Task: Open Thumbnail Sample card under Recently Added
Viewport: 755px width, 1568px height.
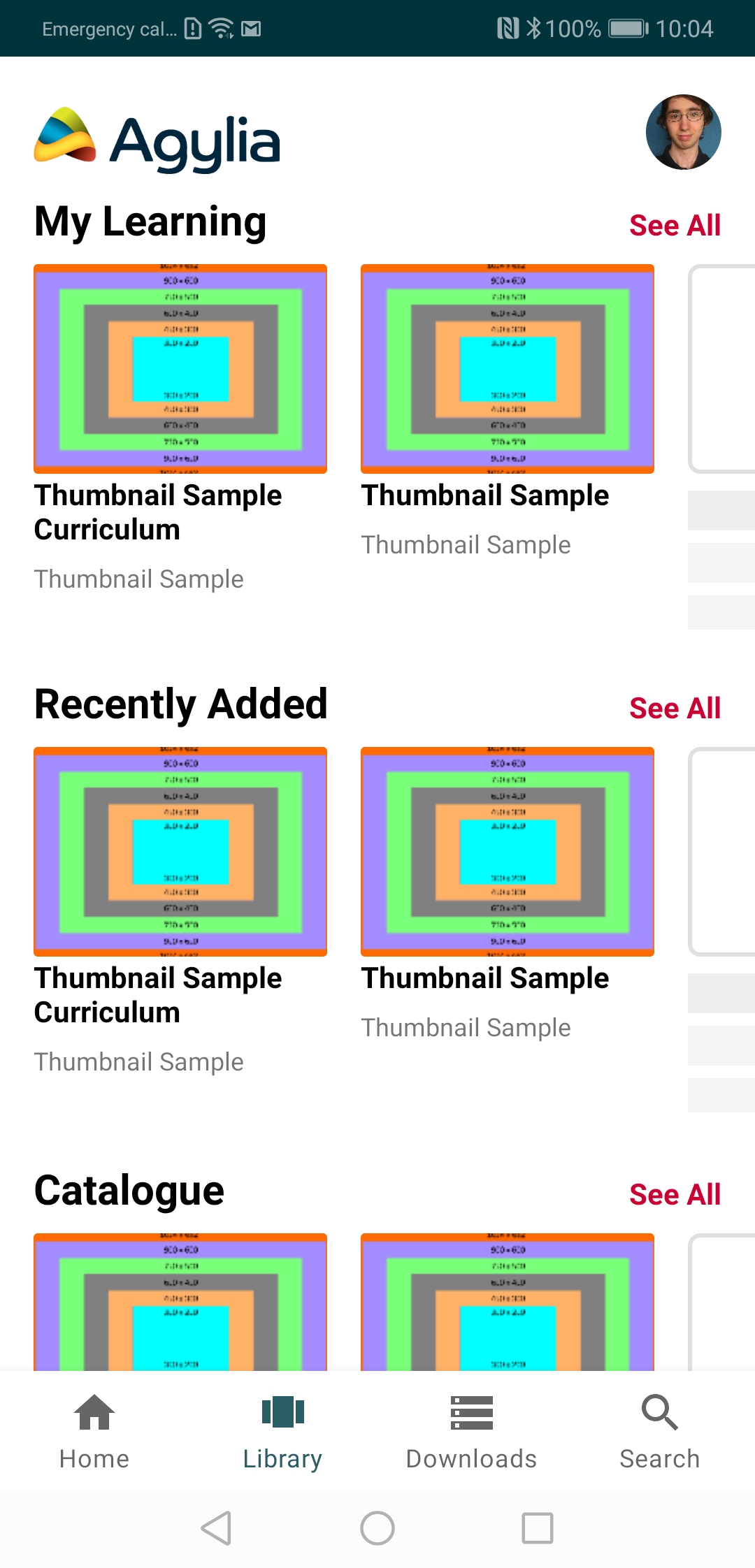Action: click(508, 895)
